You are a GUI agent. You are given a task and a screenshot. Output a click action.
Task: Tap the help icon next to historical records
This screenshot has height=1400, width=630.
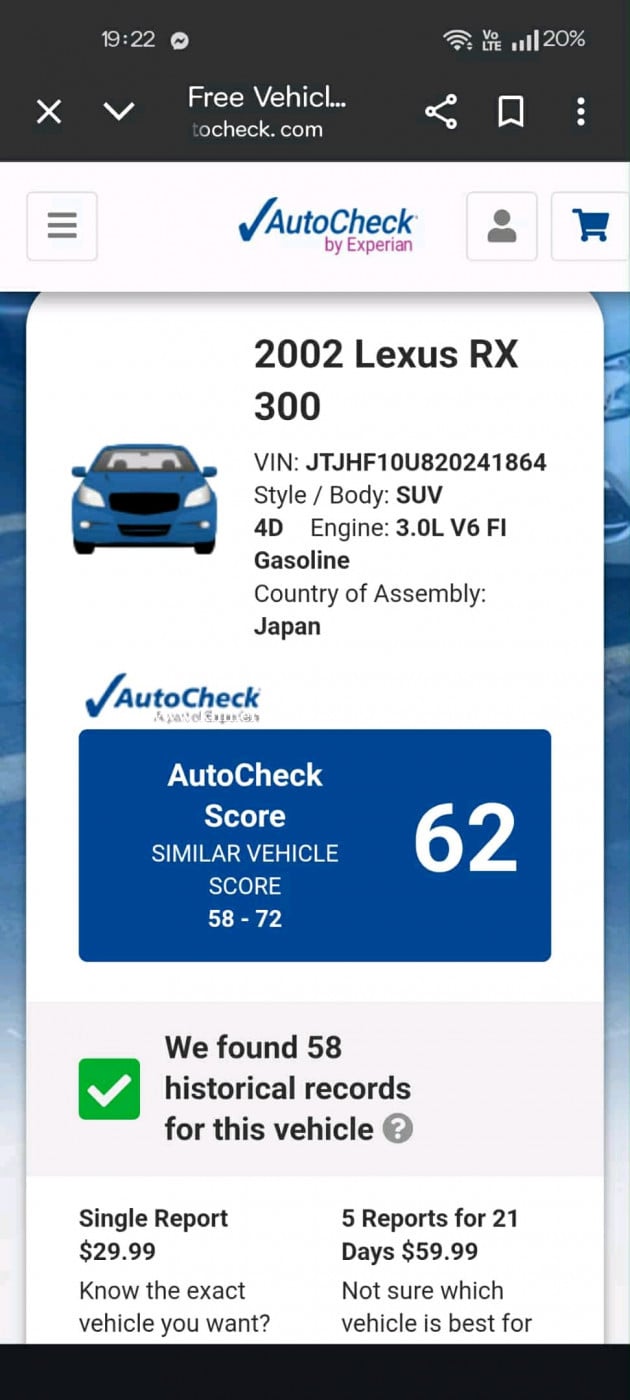(x=398, y=1129)
